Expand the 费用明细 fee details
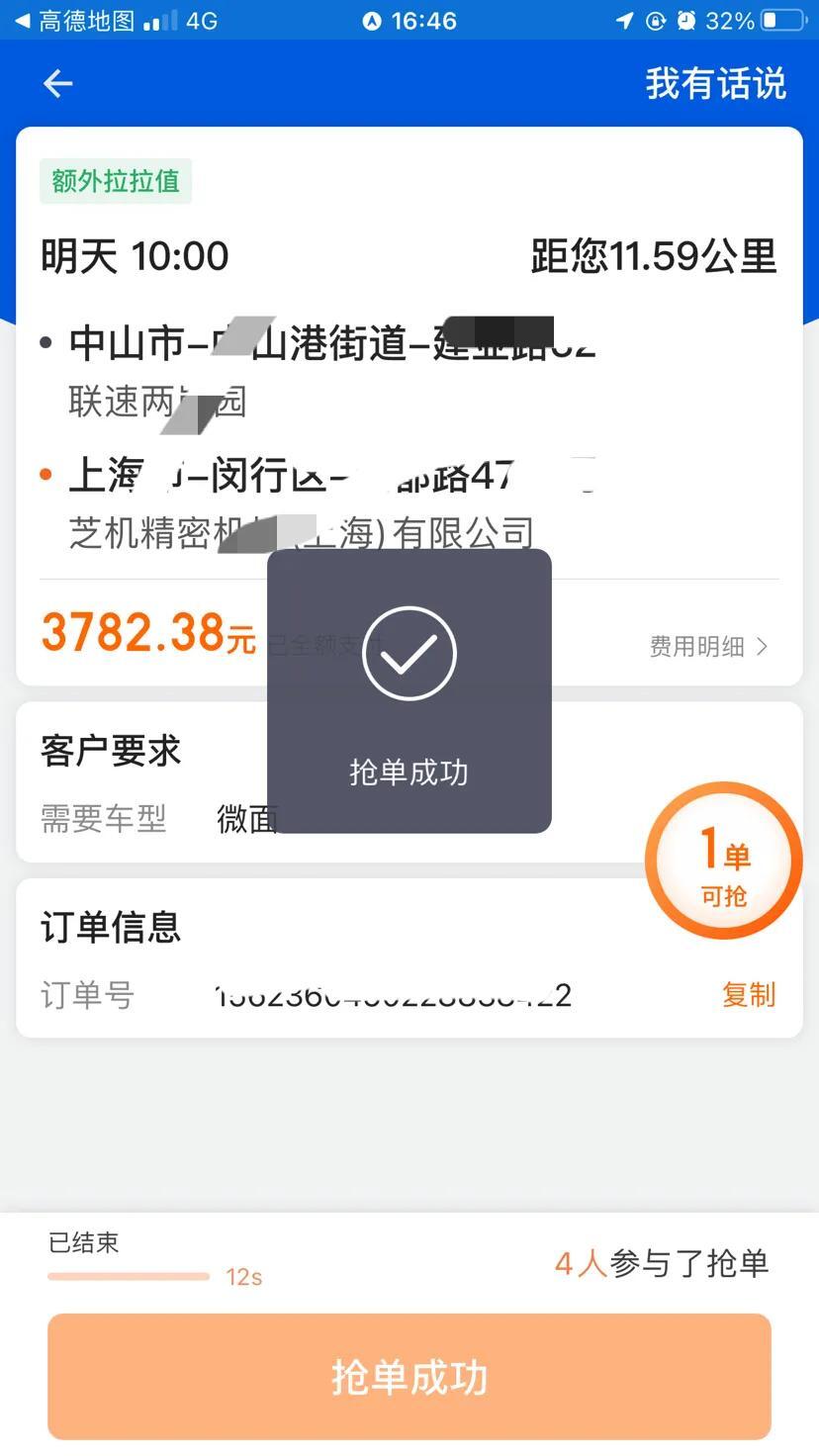The width and height of the screenshot is (819, 1456). 708,646
